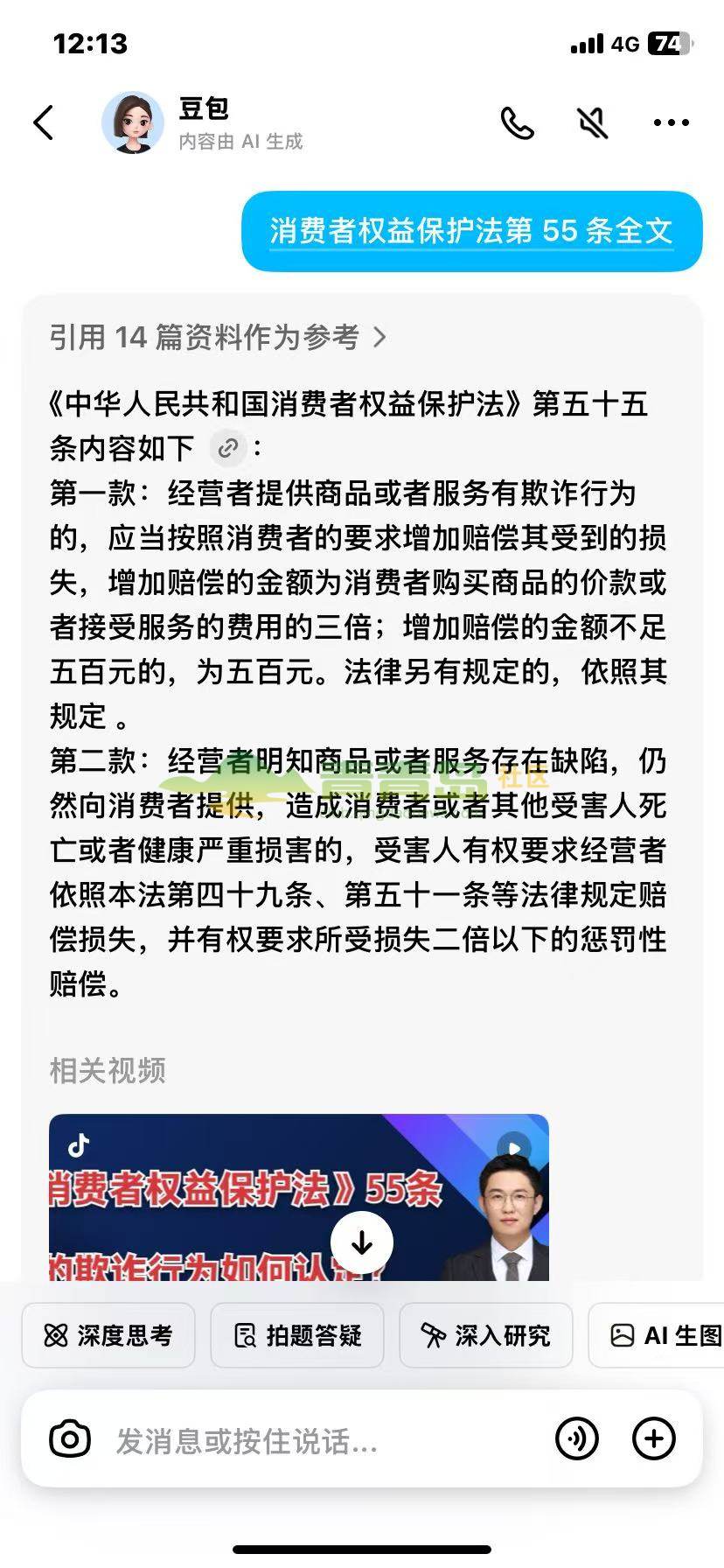Enable 深度思考 mode
The width and height of the screenshot is (724, 1568).
pos(108,1335)
